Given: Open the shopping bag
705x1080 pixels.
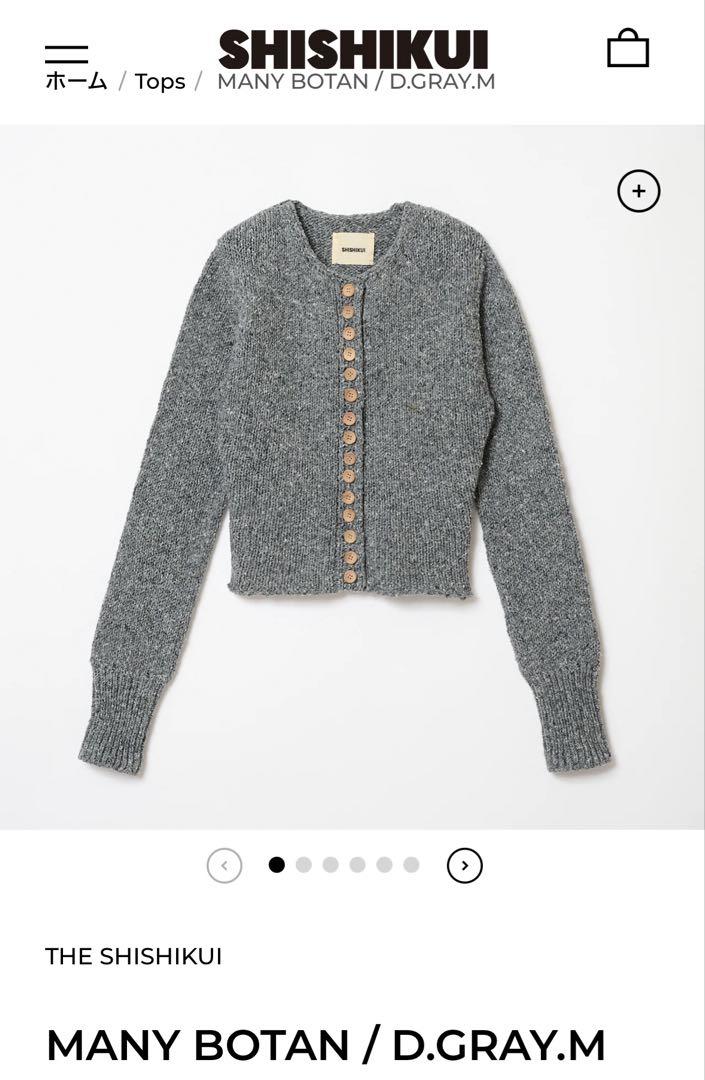Looking at the screenshot, I should (x=628, y=48).
